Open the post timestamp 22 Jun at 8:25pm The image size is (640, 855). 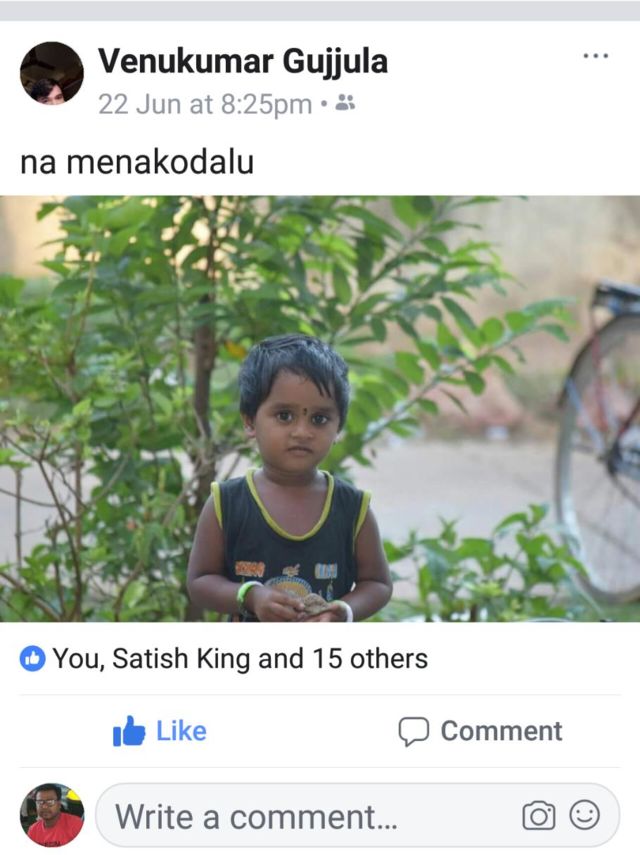205,104
